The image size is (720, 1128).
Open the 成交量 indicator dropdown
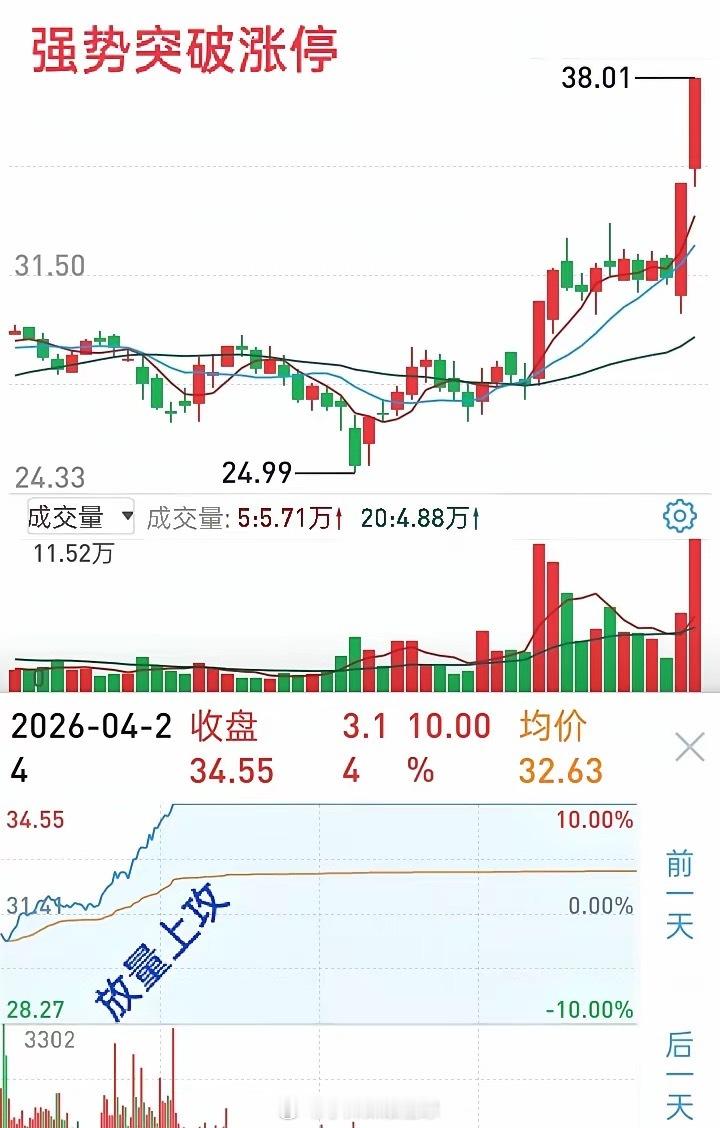(80, 517)
